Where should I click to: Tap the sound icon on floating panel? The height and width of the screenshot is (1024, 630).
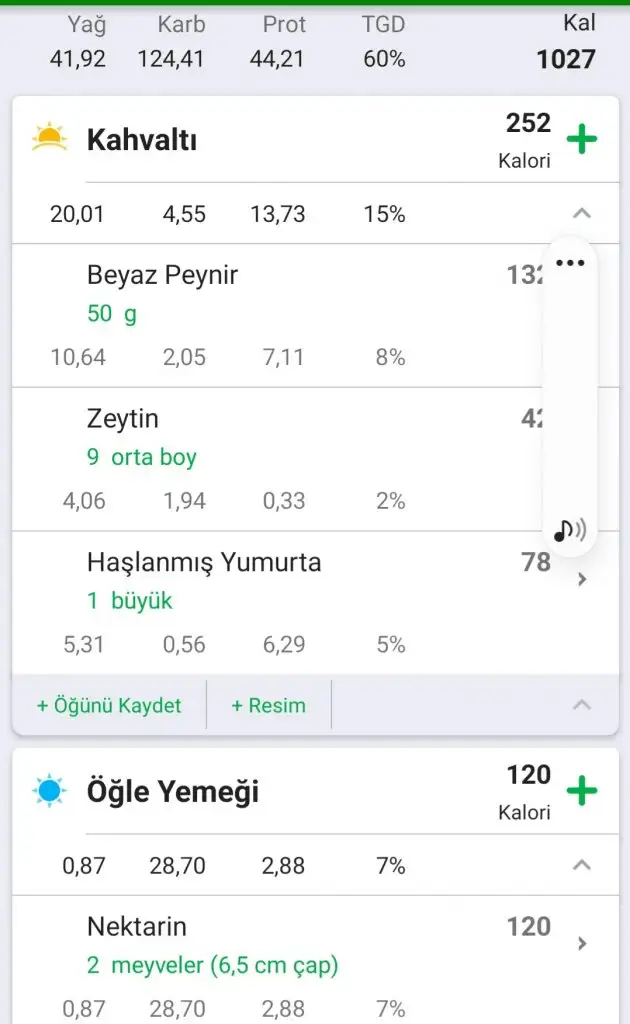[x=569, y=530]
